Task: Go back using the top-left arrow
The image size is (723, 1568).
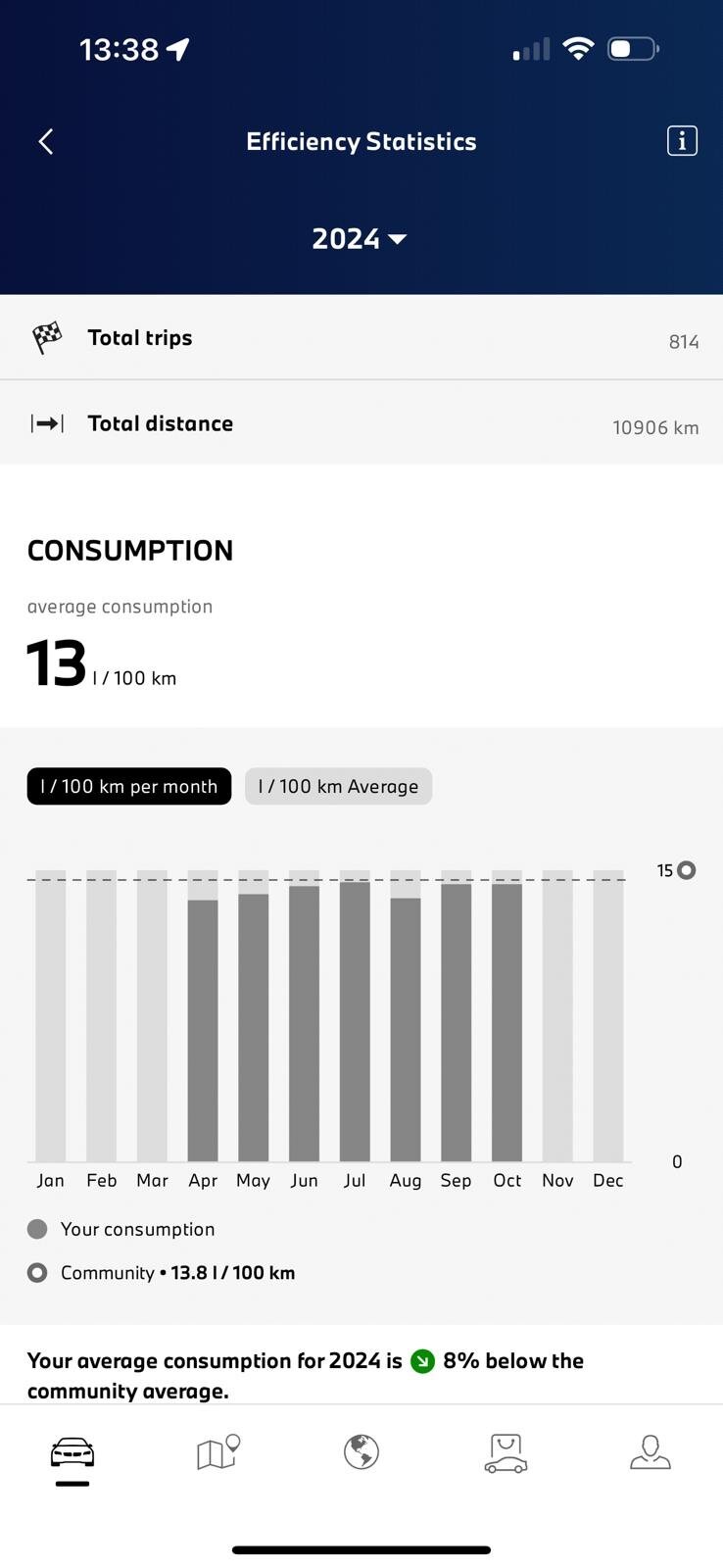Action: tap(45, 142)
